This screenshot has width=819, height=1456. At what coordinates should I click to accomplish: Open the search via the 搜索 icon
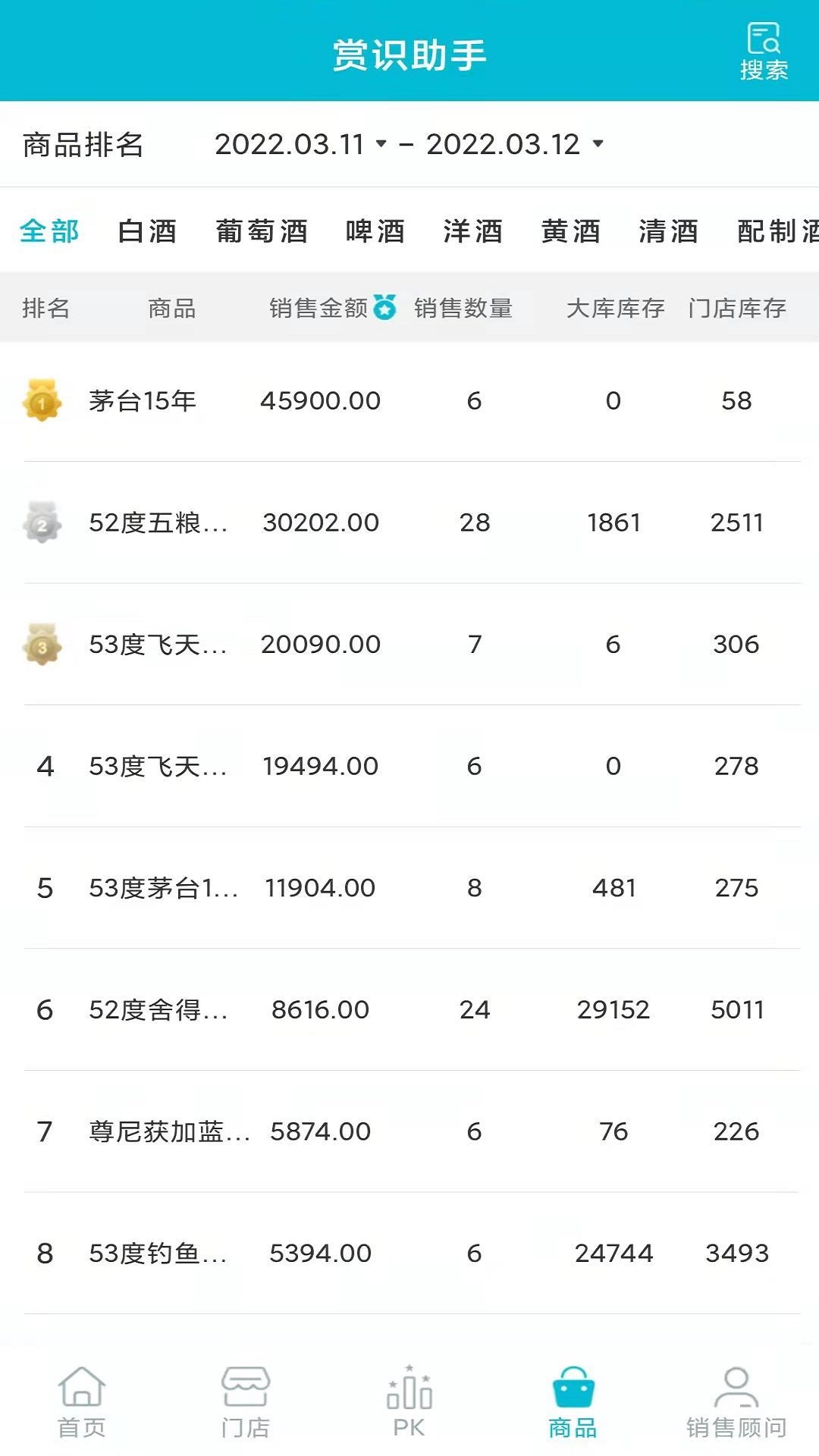[762, 49]
